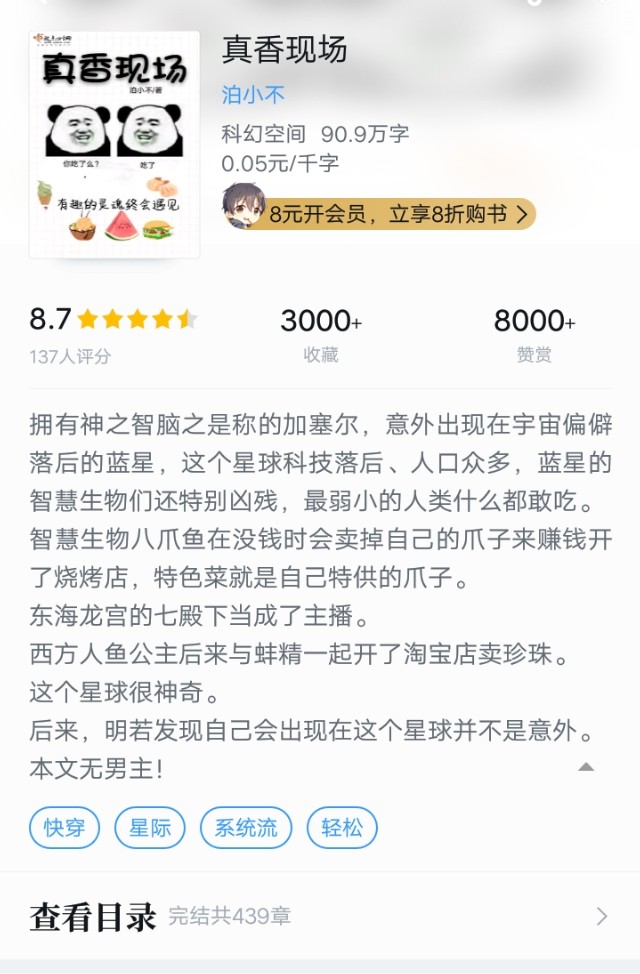640x974 pixels.
Task: Select the 快穿 tag
Action: 64,828
